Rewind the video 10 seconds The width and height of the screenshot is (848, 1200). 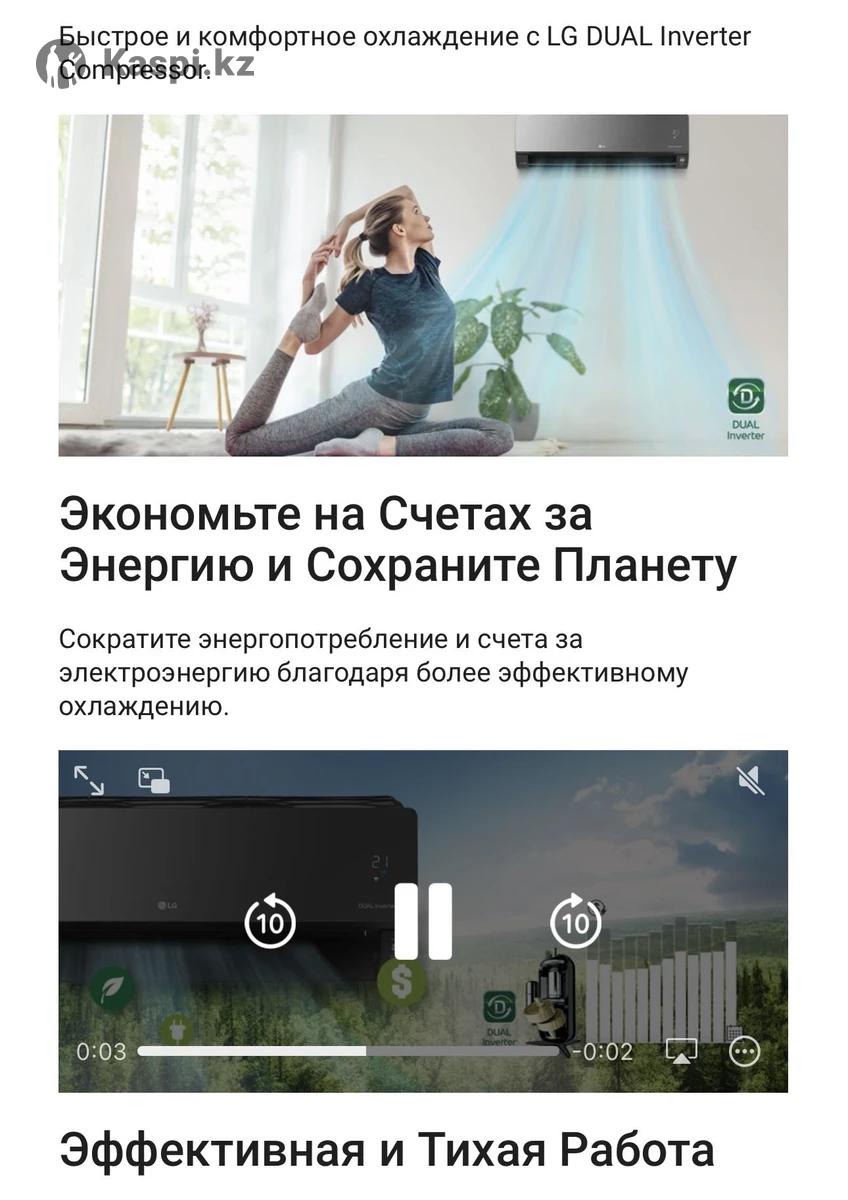pyautogui.click(x=270, y=921)
